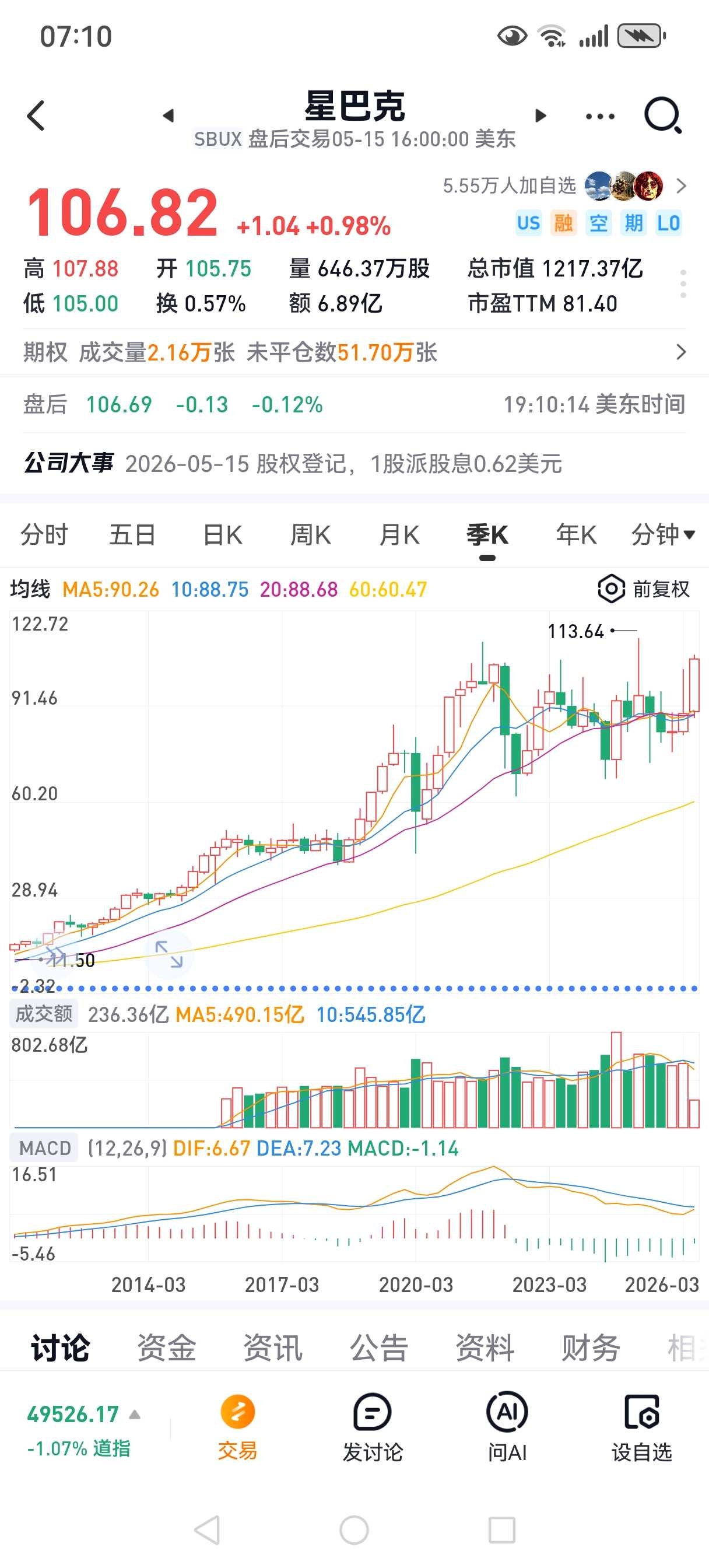Expand the 分钟 interval dropdown
The width and height of the screenshot is (709, 1568).
(663, 535)
